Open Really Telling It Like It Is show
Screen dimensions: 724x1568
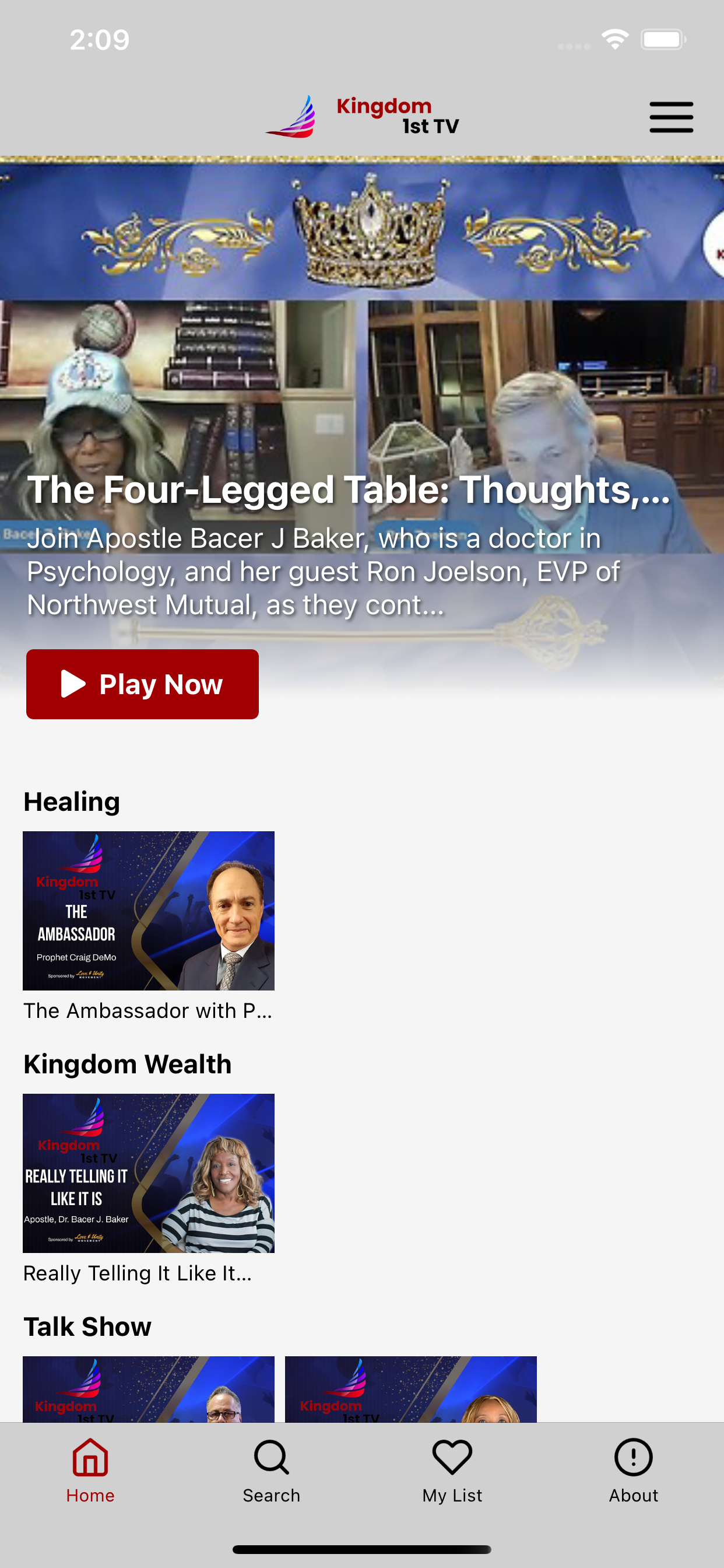(x=149, y=1172)
